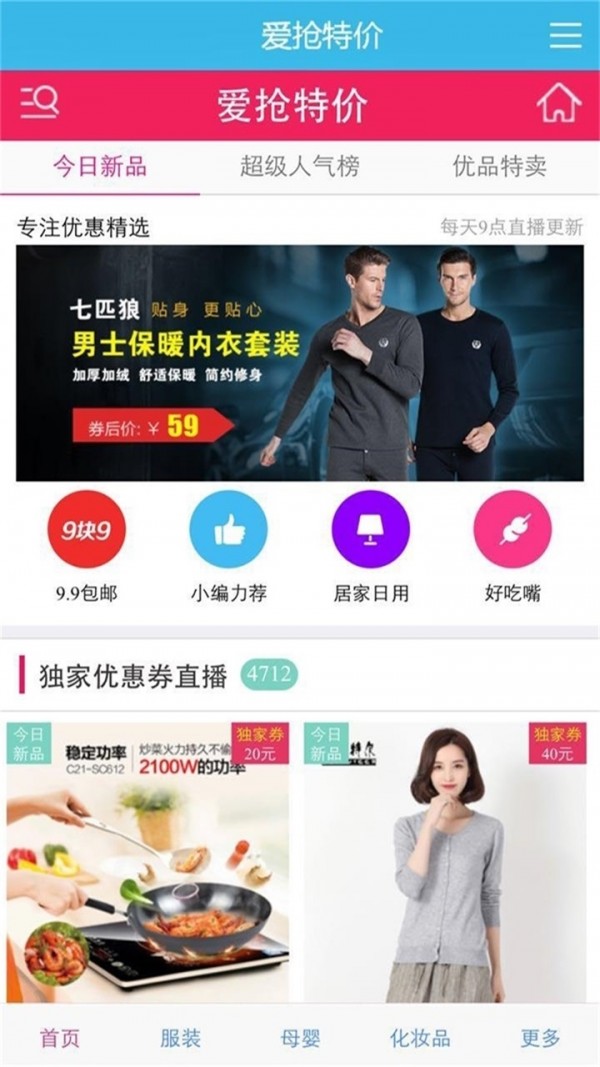600x1067 pixels.
Task: Open the 七匹狼 男士保暖内衣套装 banner
Action: pos(299,363)
